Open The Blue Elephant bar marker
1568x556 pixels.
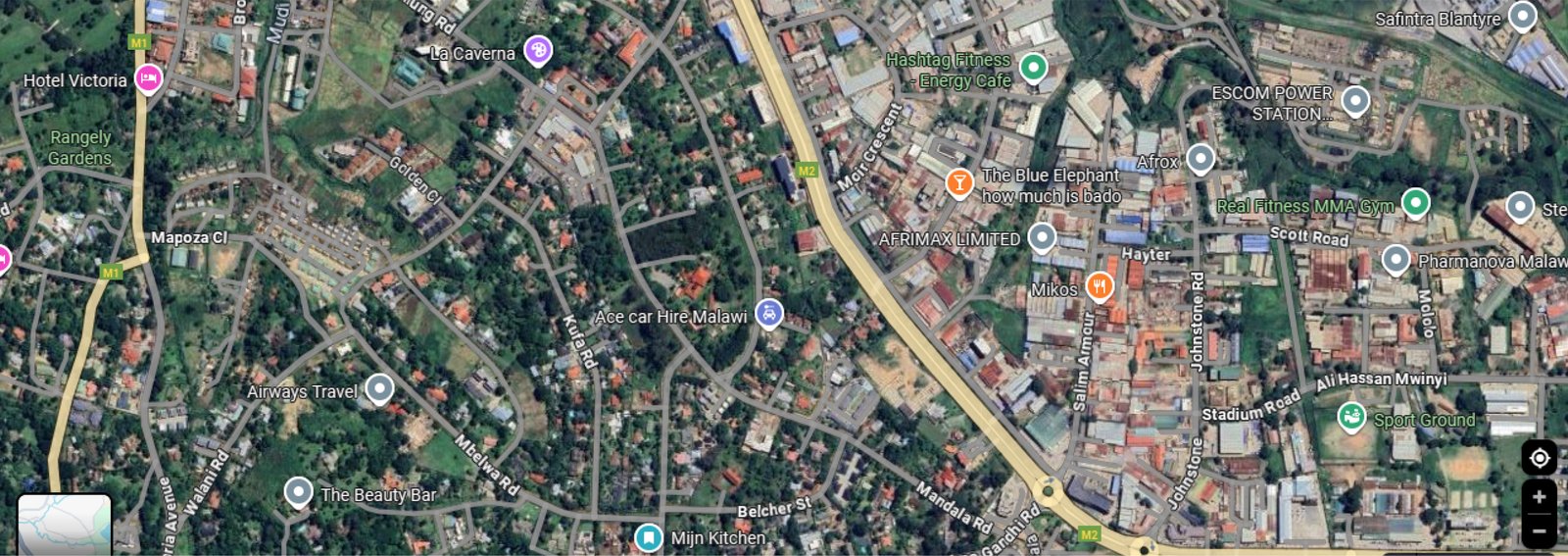click(958, 181)
